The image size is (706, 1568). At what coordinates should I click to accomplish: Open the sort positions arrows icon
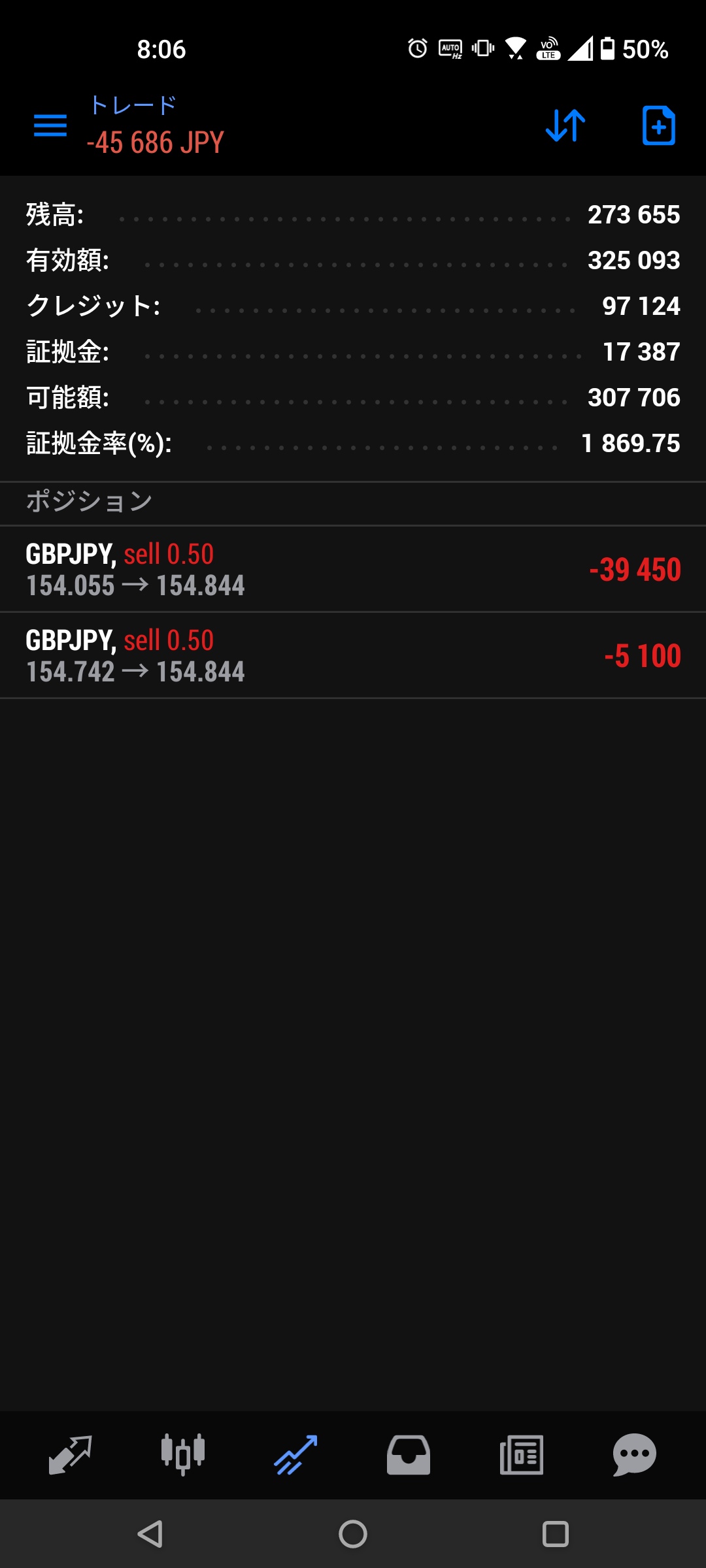[565, 125]
